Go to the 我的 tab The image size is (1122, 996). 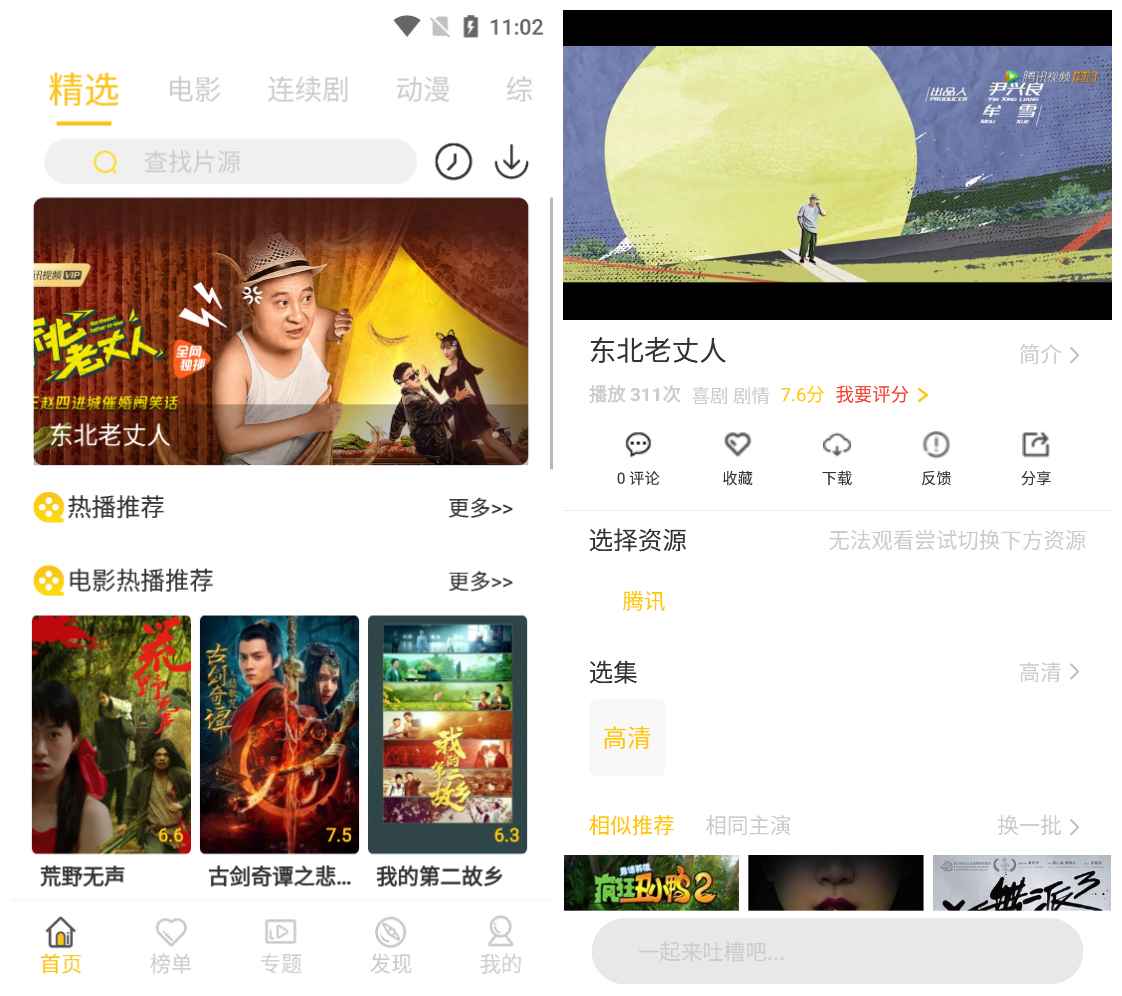click(x=500, y=946)
